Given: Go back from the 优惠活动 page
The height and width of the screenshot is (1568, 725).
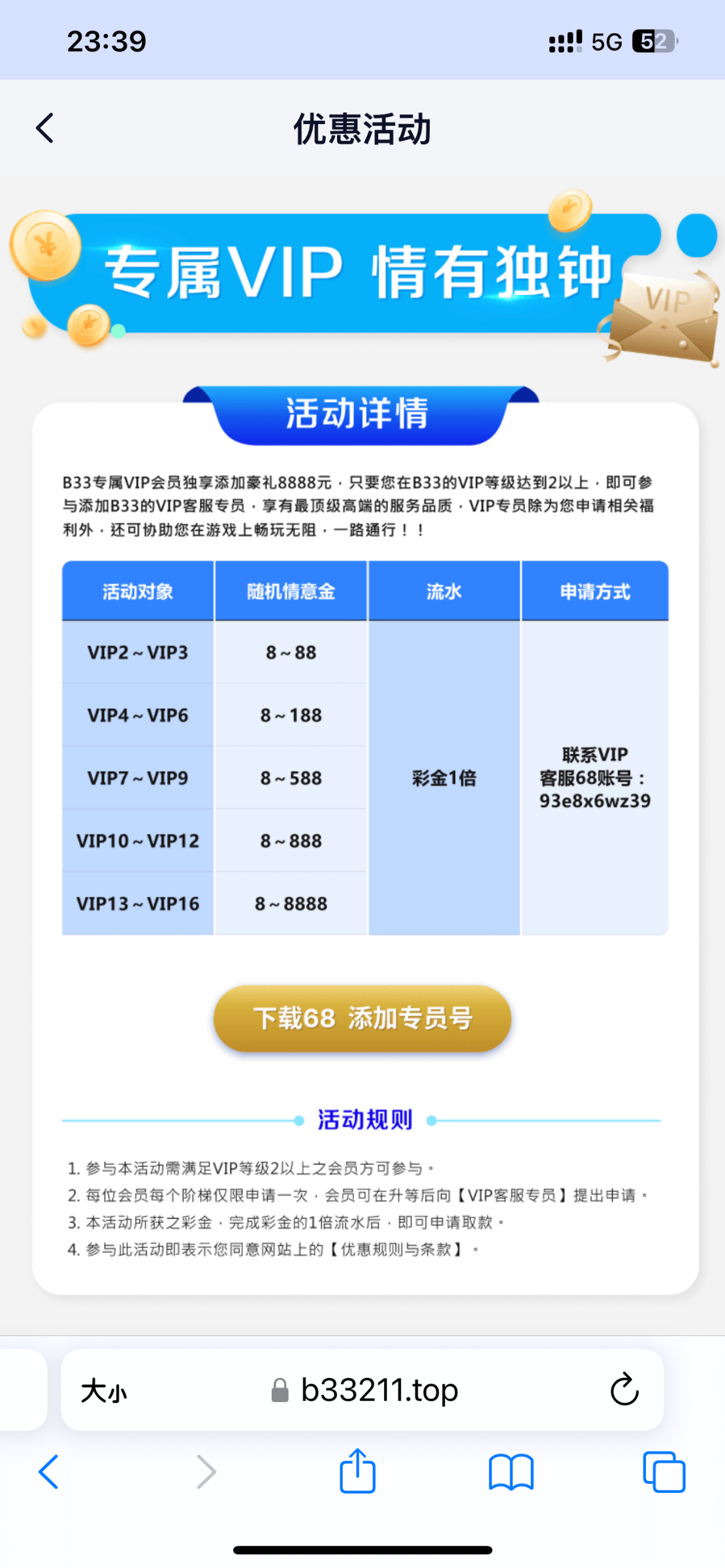Looking at the screenshot, I should [44, 128].
